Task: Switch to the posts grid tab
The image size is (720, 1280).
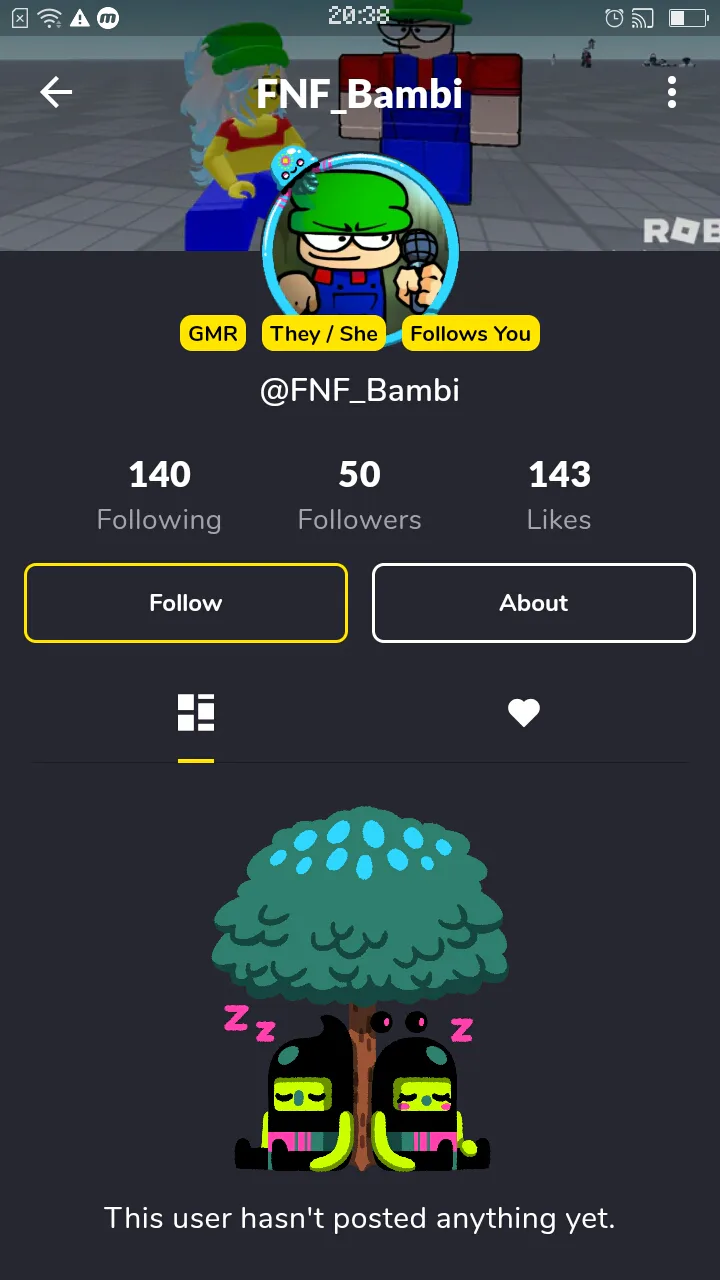Action: tap(196, 713)
